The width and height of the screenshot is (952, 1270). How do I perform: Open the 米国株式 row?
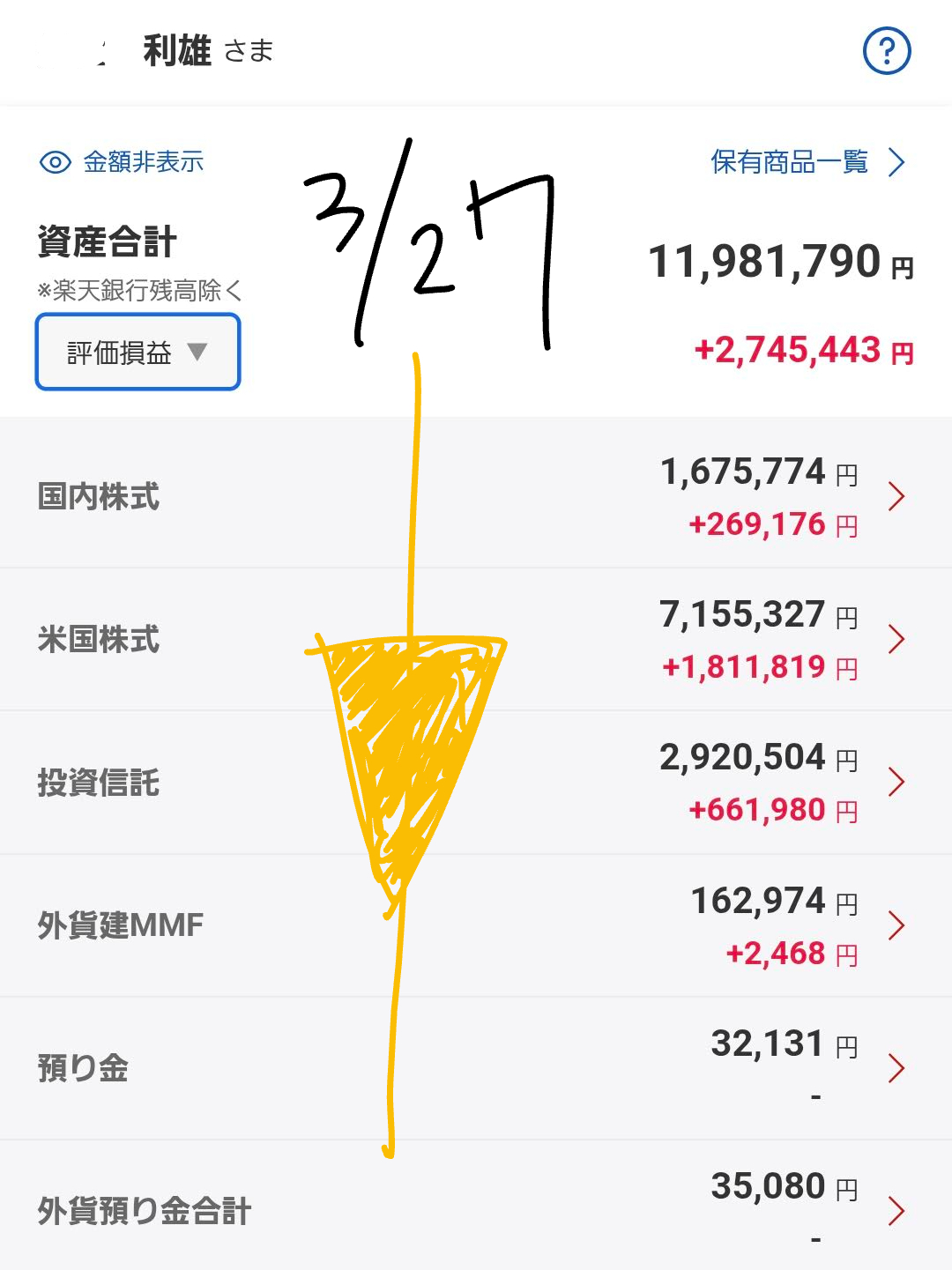(x=476, y=639)
